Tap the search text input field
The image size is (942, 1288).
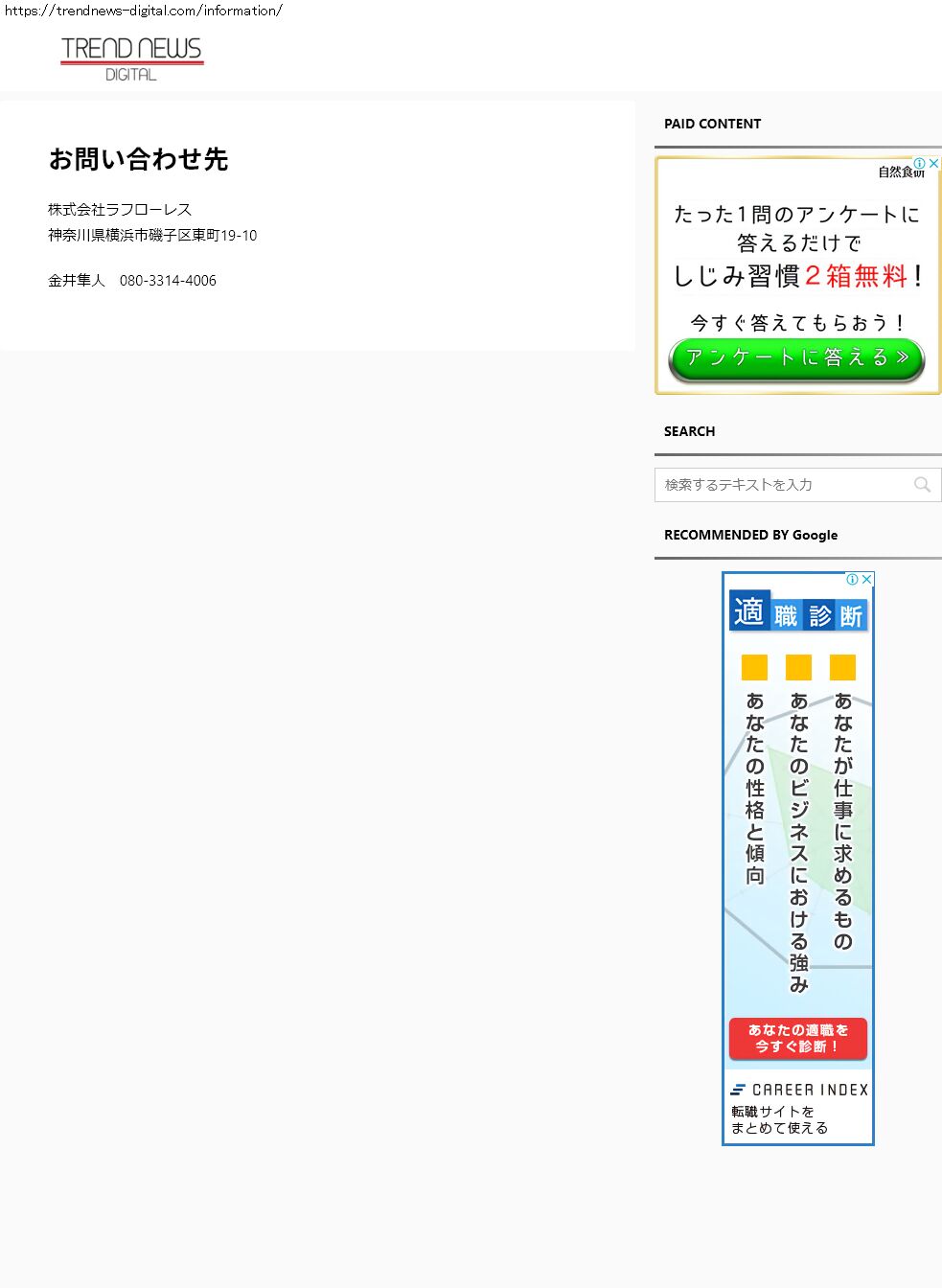[781, 485]
